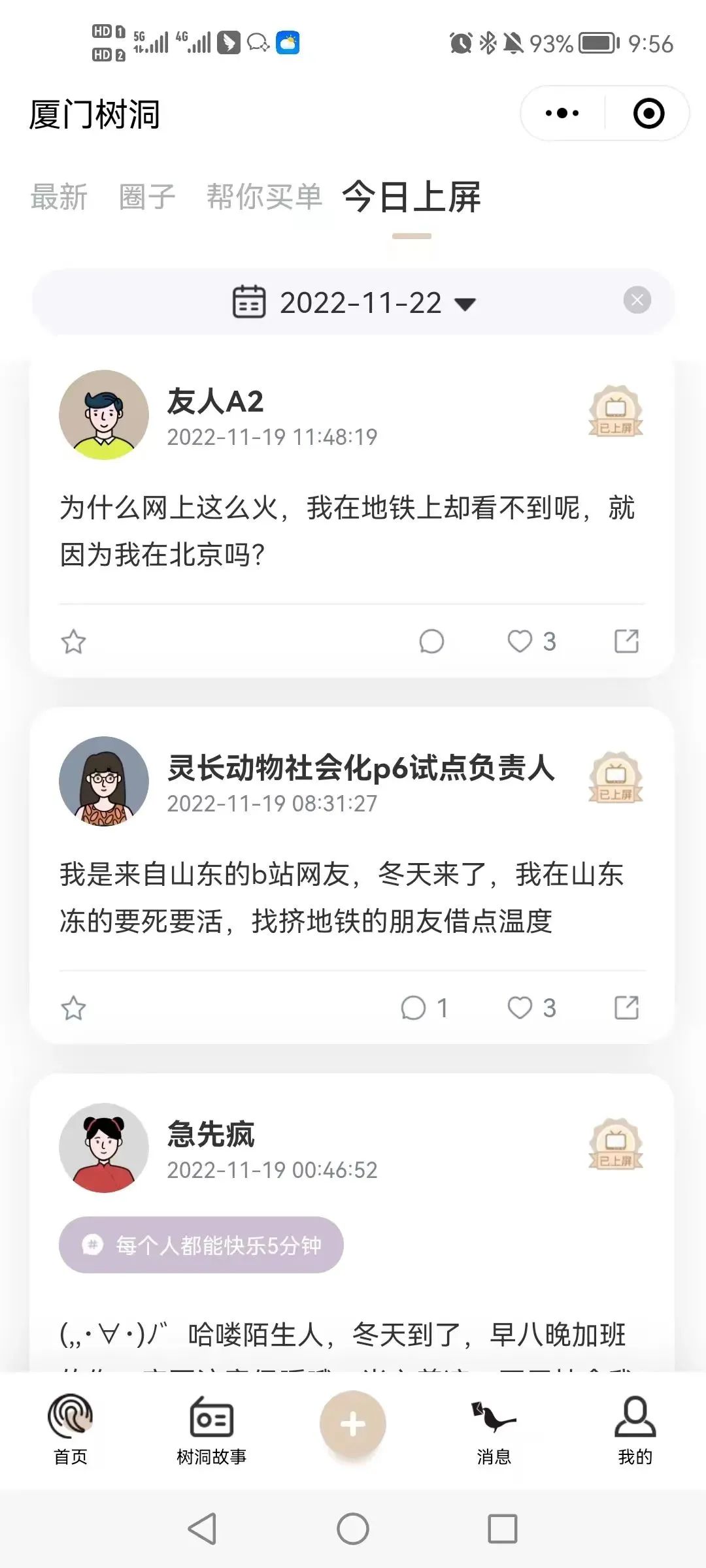
Task: Share 友人A2's post
Action: pos(626,642)
